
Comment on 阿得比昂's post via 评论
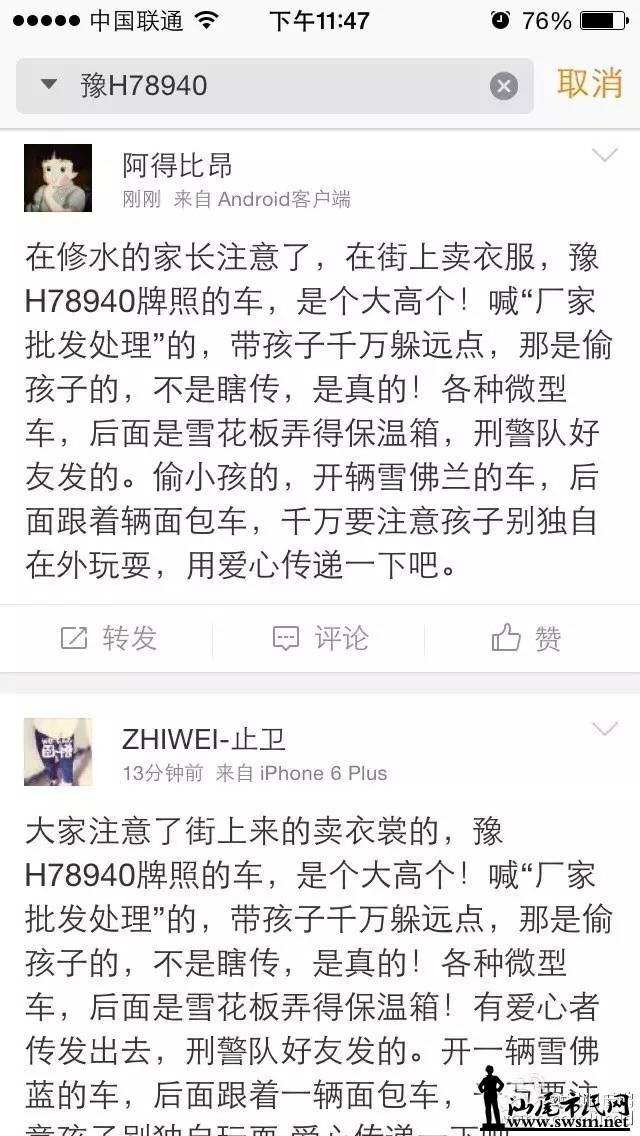(320, 638)
